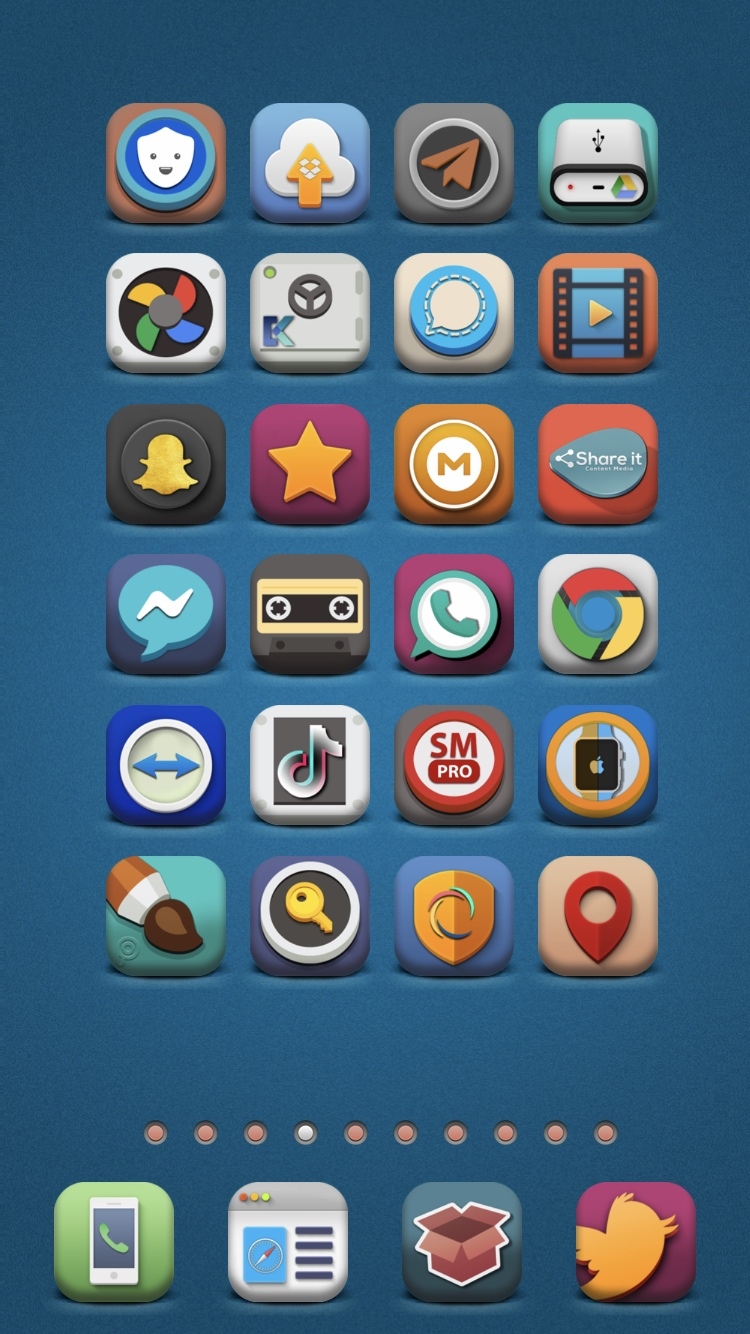Open the Phone app in the dock
The height and width of the screenshot is (1334, 750).
click(114, 1242)
